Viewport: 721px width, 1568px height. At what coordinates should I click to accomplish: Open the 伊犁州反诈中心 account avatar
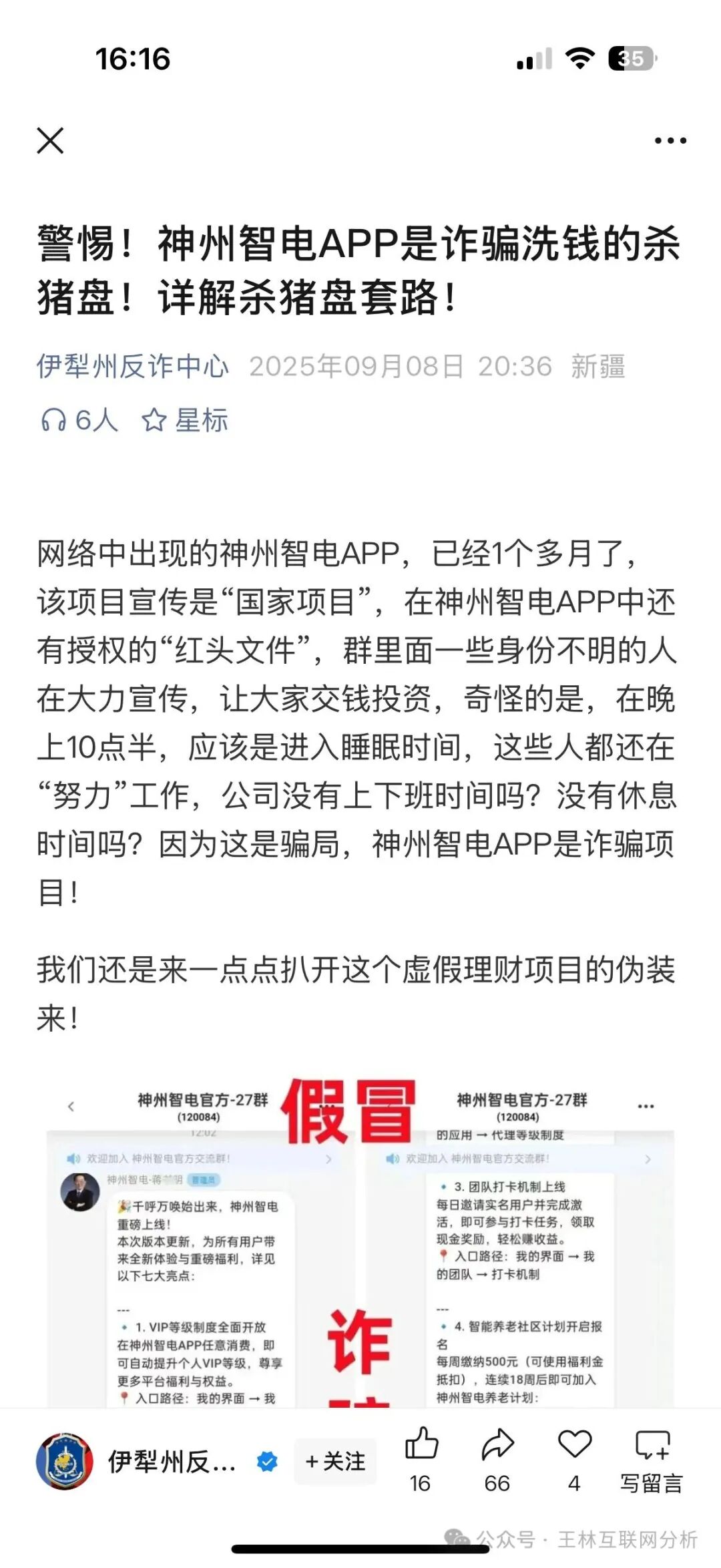(64, 1462)
